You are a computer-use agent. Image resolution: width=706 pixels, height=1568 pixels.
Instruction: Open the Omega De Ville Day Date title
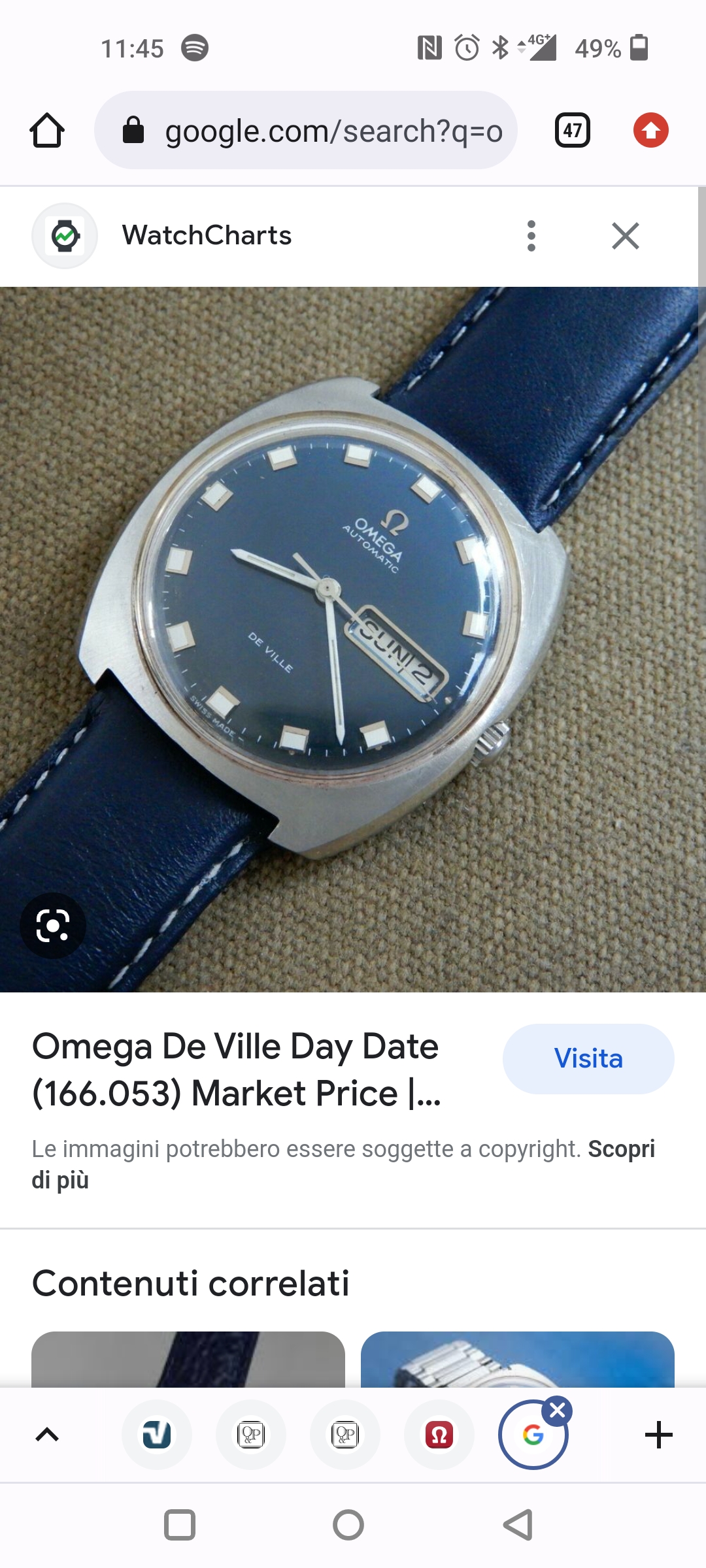coord(236,1070)
